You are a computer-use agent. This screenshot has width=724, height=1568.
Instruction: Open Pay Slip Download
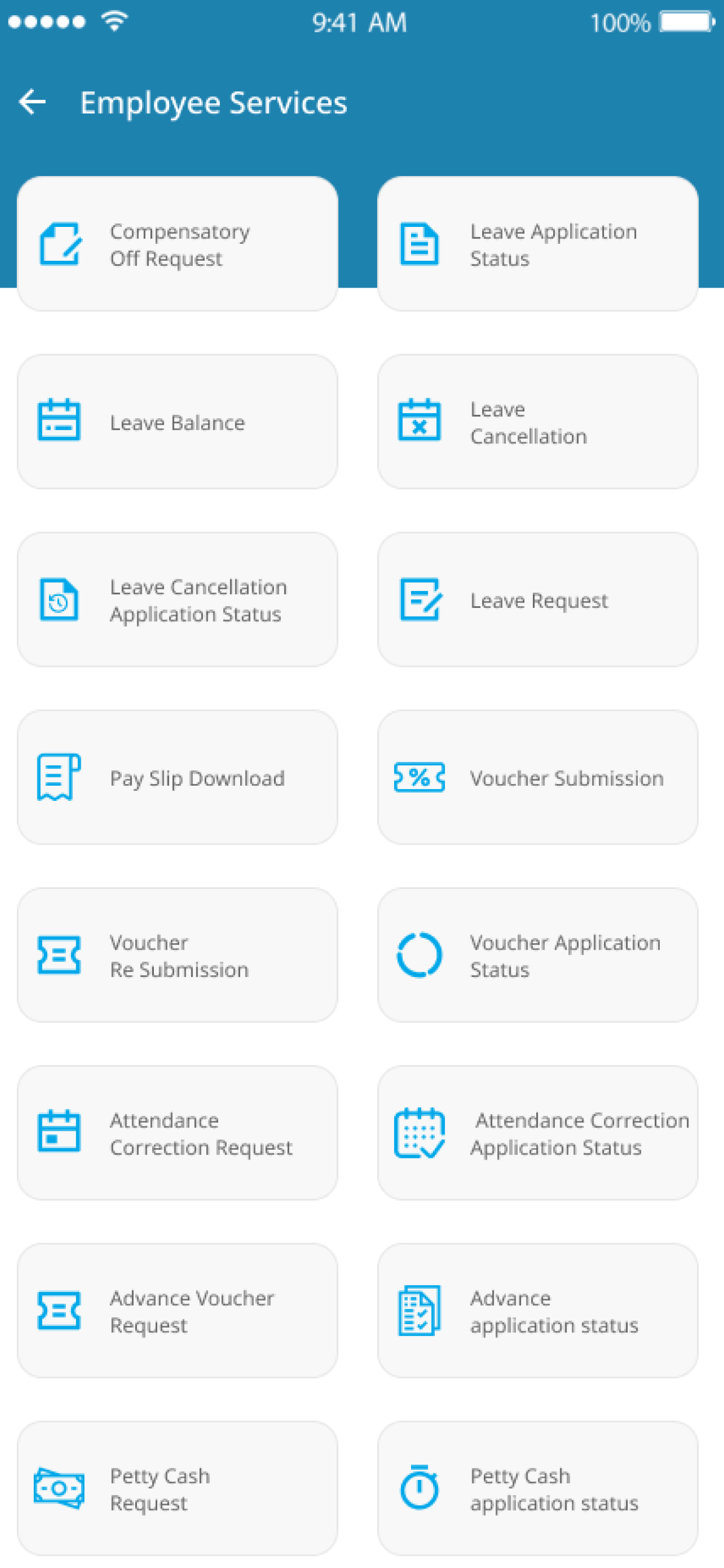pos(177,778)
